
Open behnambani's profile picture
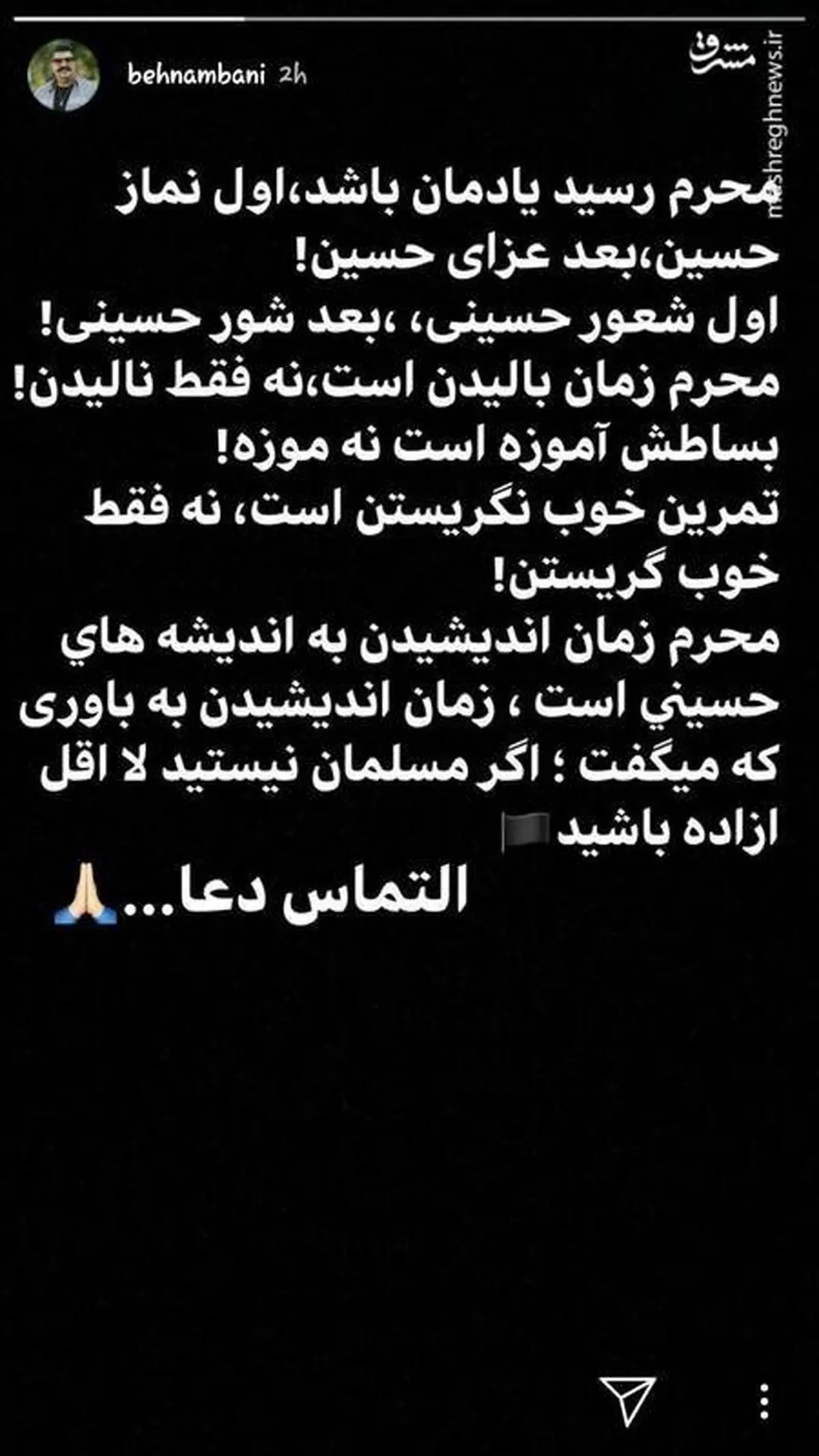pyautogui.click(x=63, y=75)
